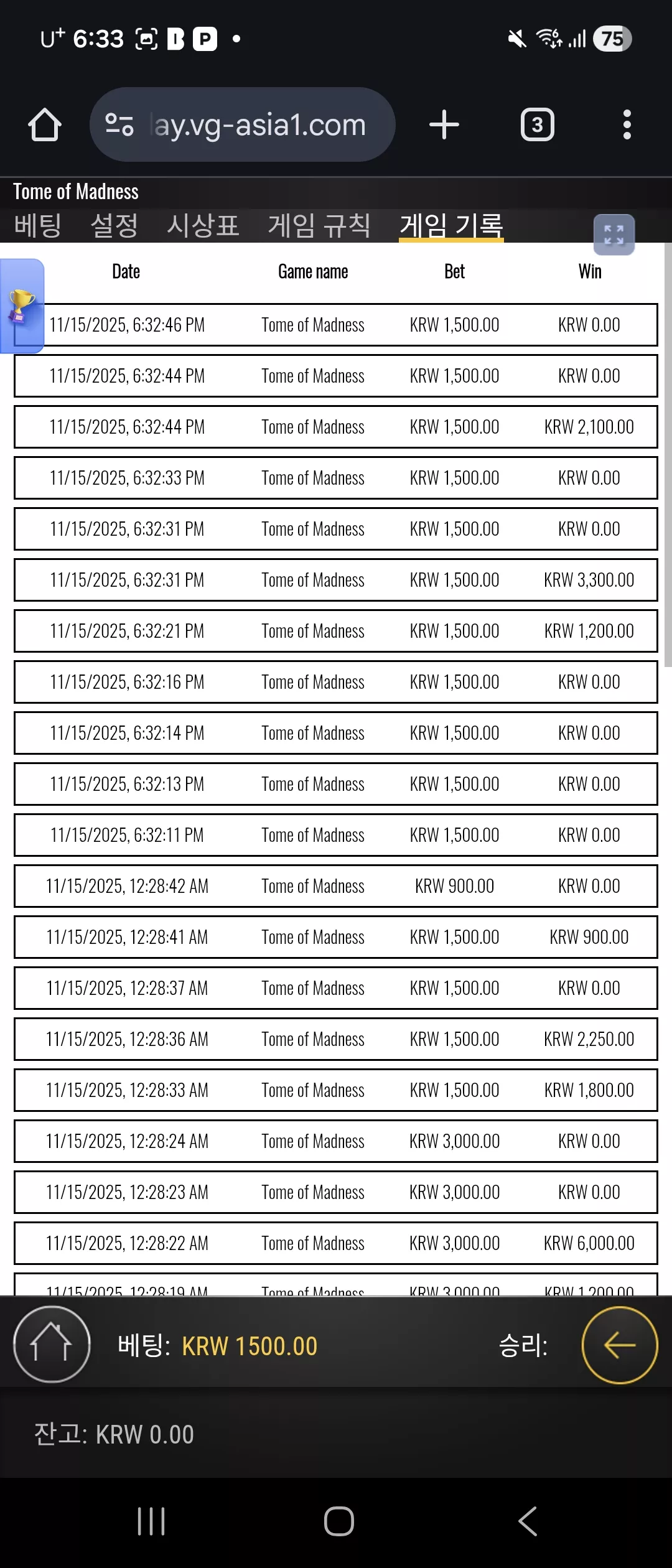Return to the game with the yellow arrow
Viewport: 672px width, 1568px height.
(620, 1344)
